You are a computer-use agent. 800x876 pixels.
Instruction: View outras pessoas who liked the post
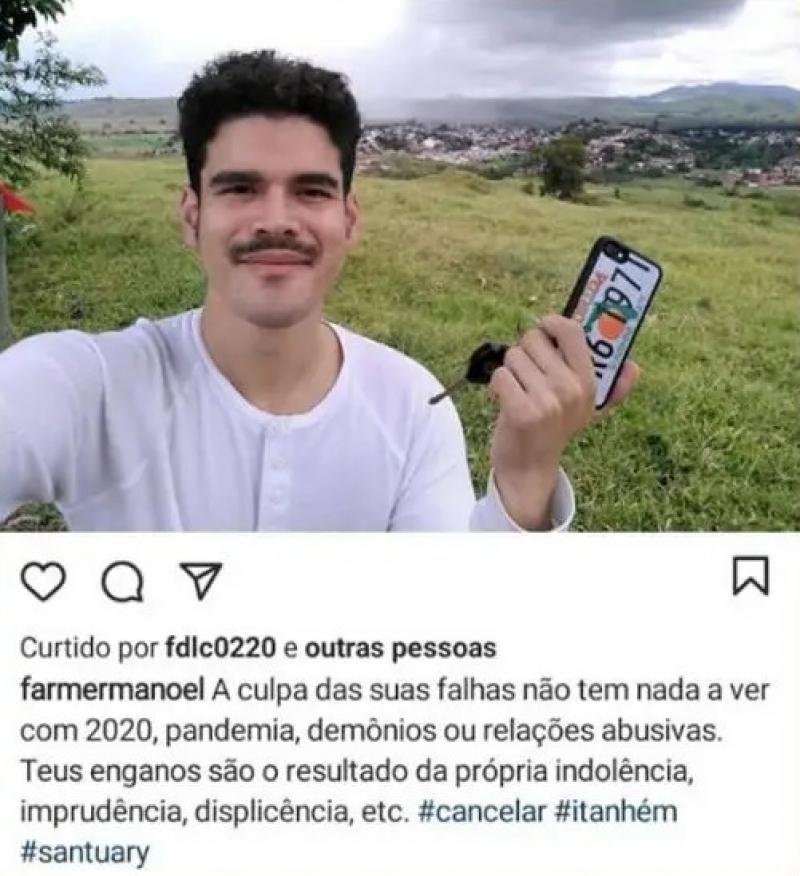click(x=400, y=649)
